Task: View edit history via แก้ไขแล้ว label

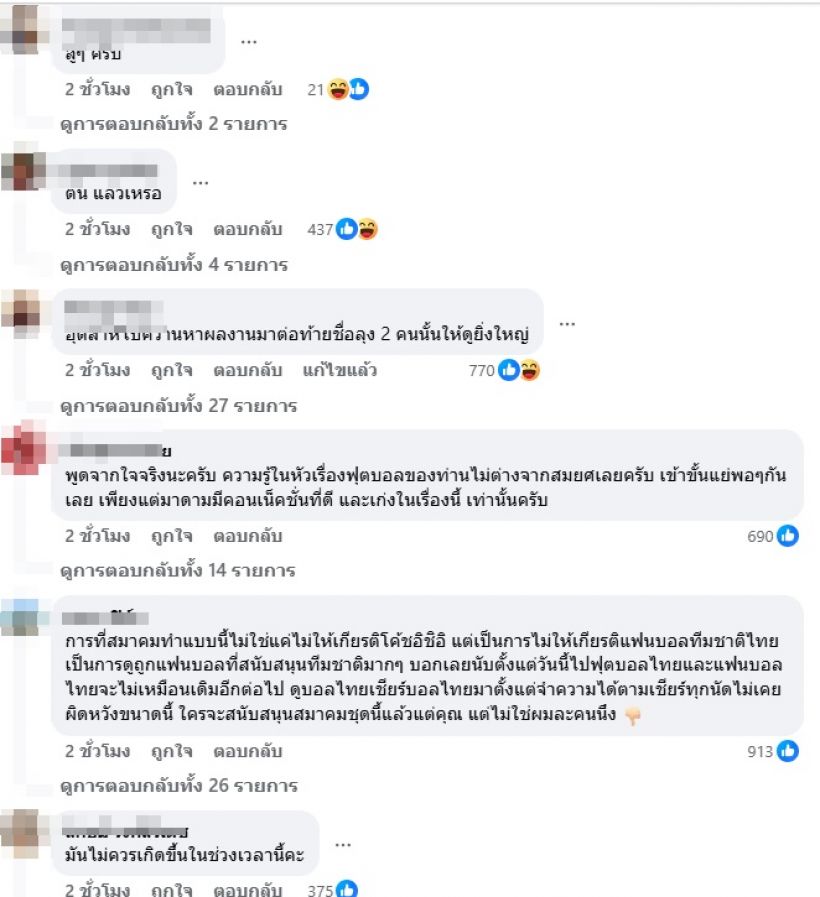Action: (x=339, y=370)
